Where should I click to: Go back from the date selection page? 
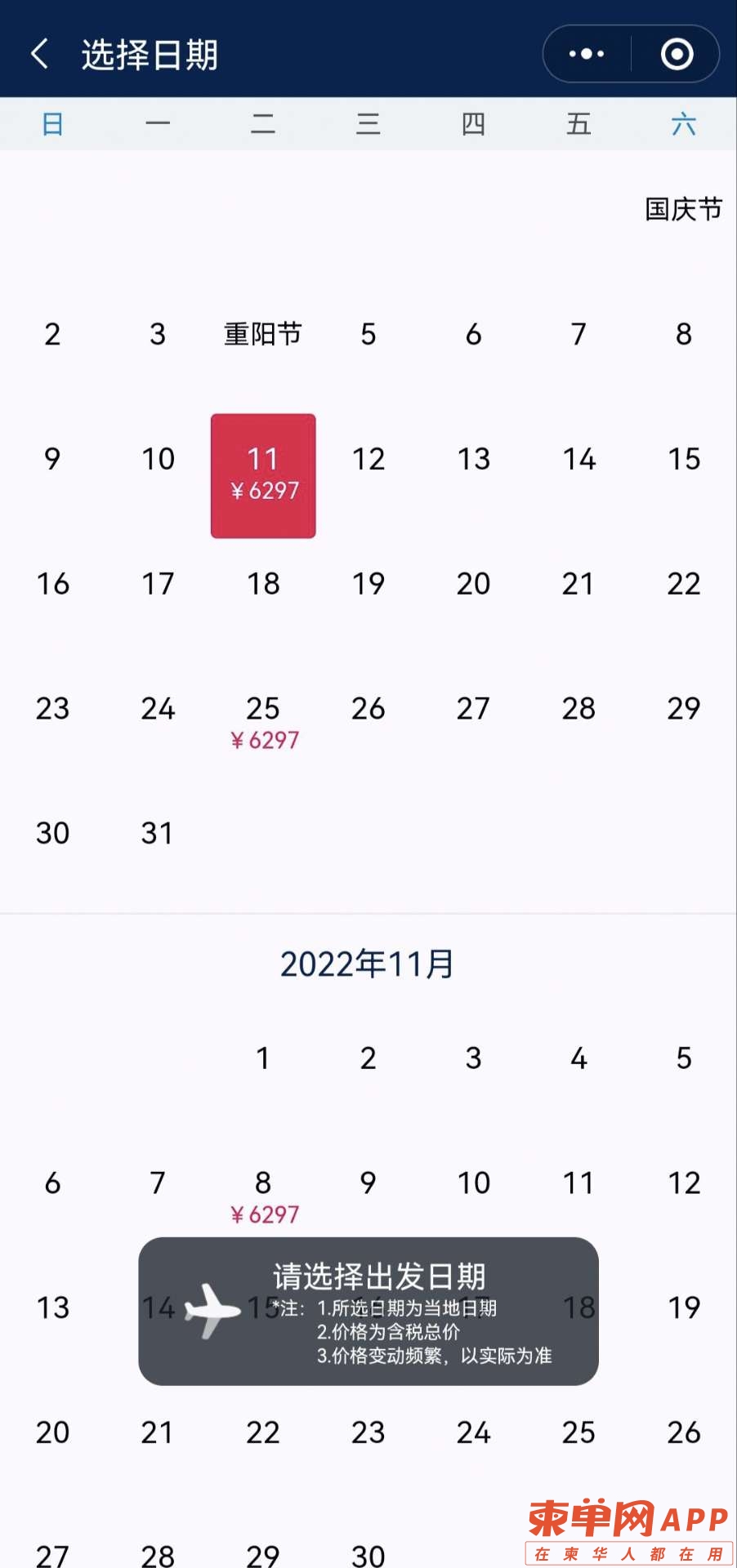point(39,54)
